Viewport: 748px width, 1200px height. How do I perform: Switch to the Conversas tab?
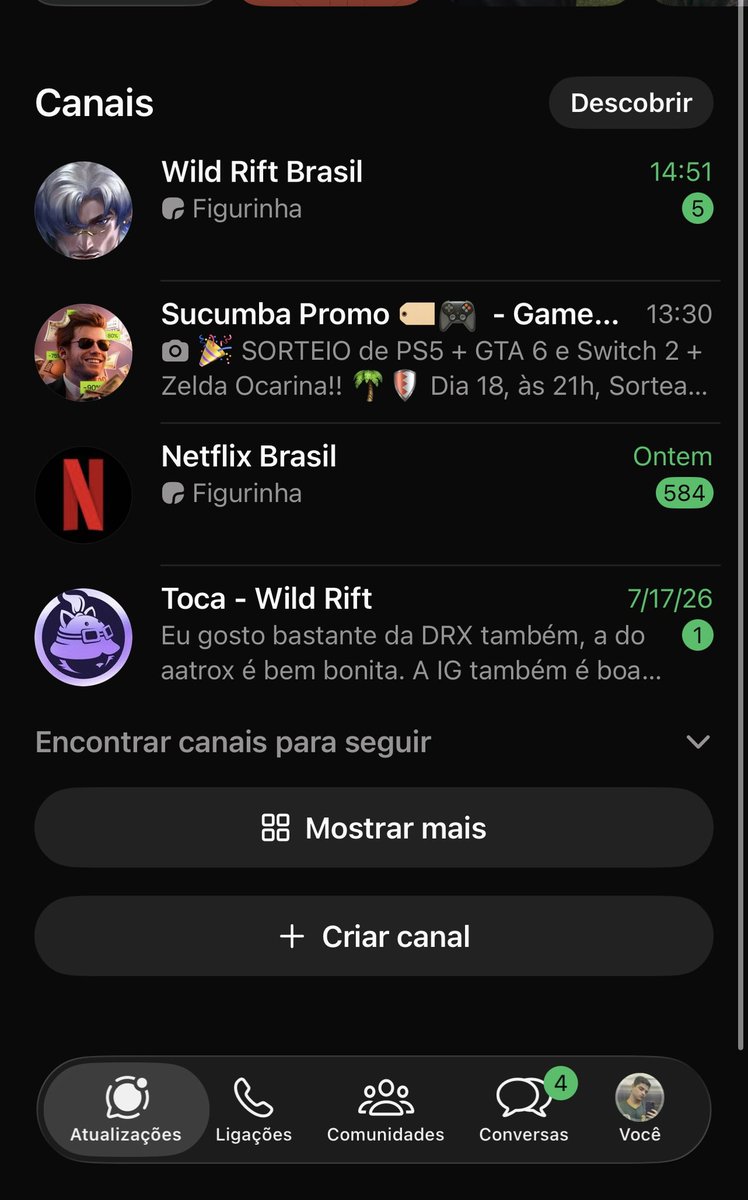pos(524,1110)
